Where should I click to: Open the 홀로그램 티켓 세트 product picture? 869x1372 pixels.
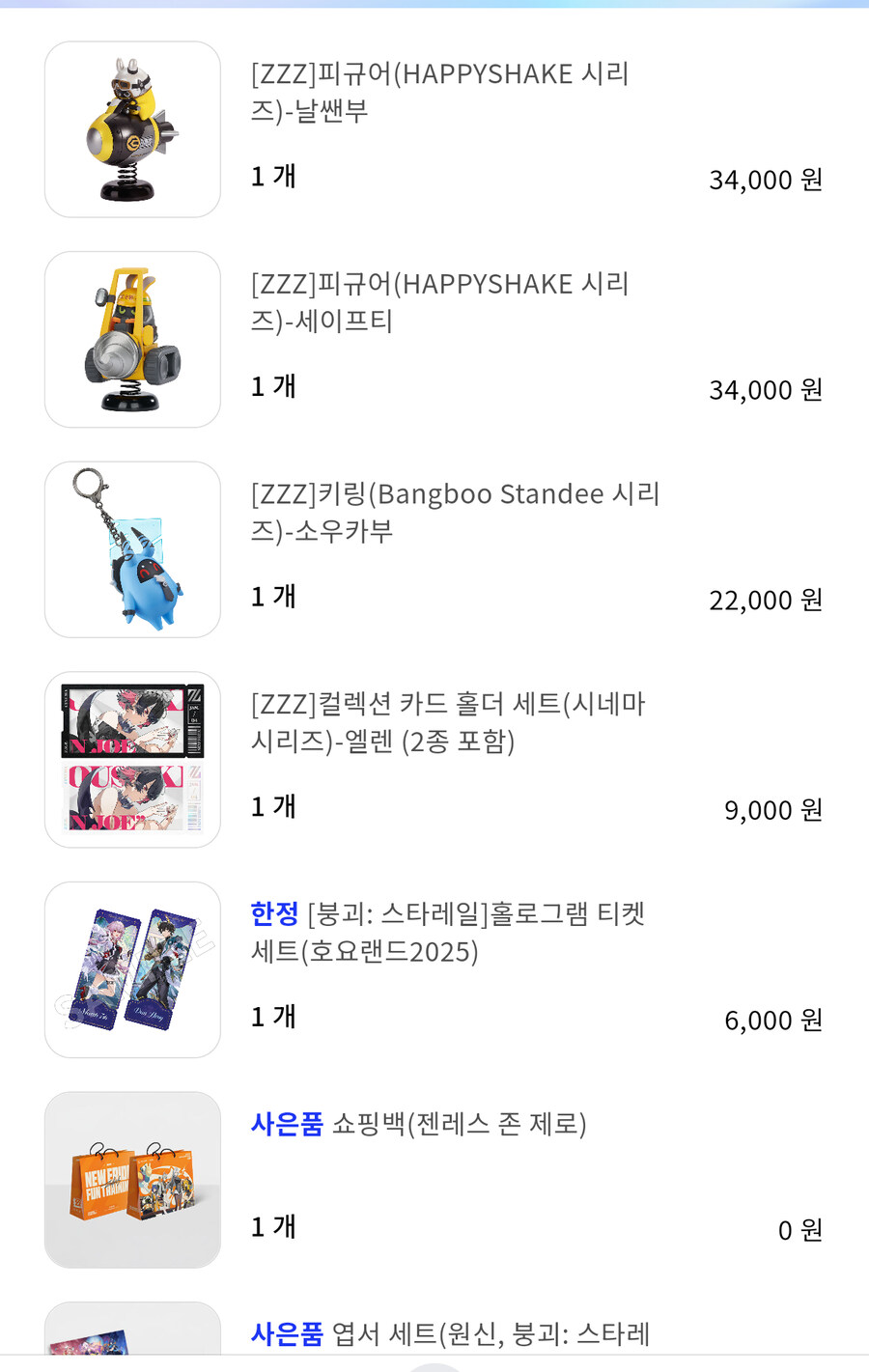(x=132, y=969)
